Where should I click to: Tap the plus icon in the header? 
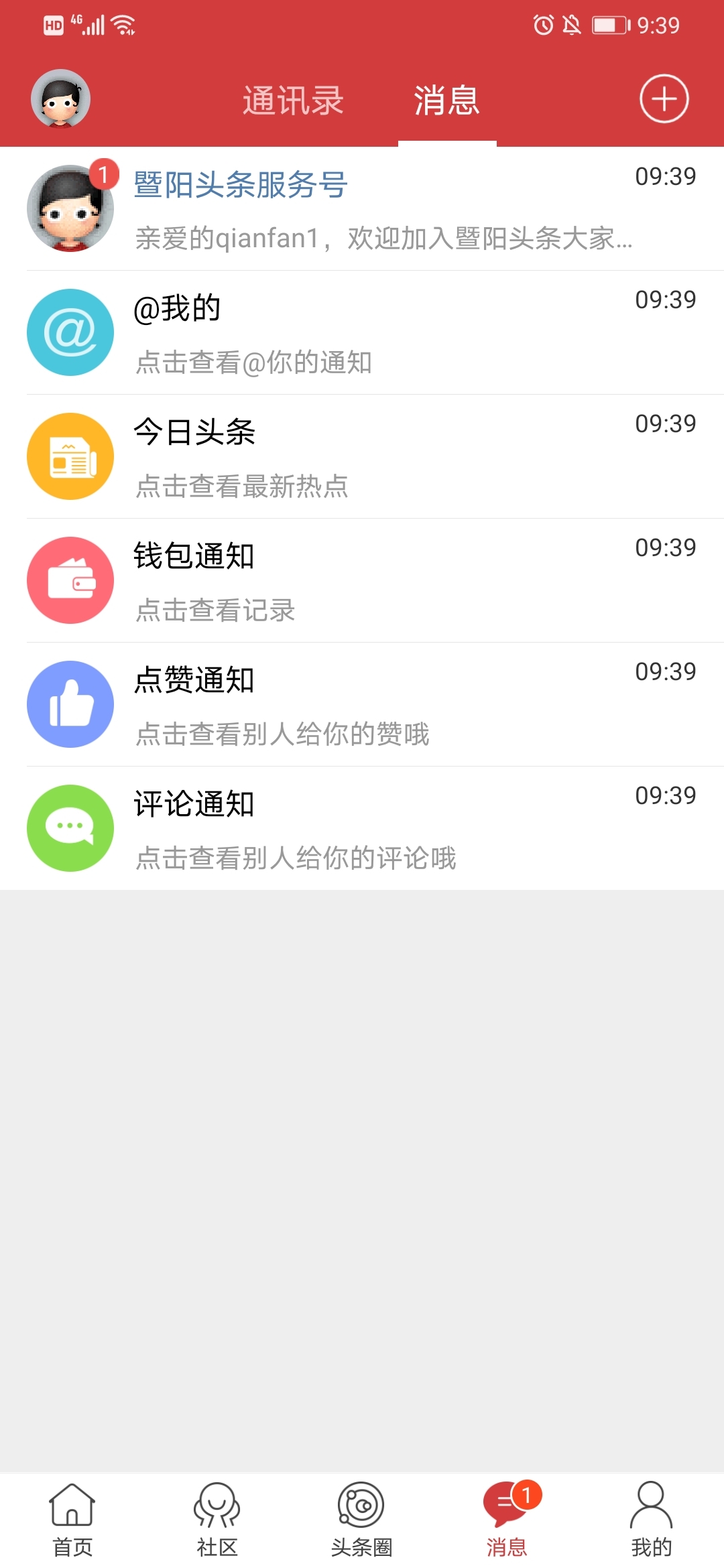pyautogui.click(x=664, y=99)
